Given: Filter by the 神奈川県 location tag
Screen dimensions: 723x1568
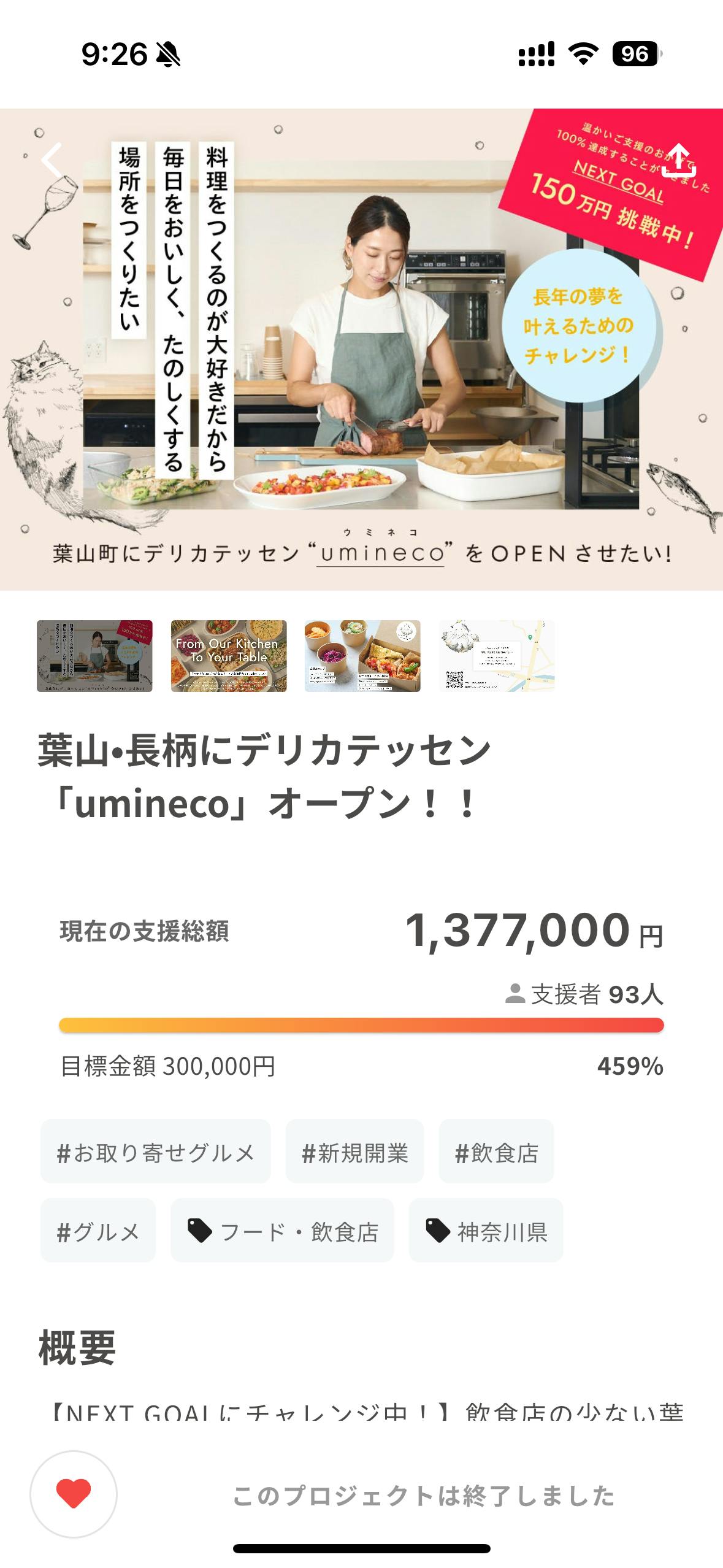Looking at the screenshot, I should pyautogui.click(x=486, y=1231).
